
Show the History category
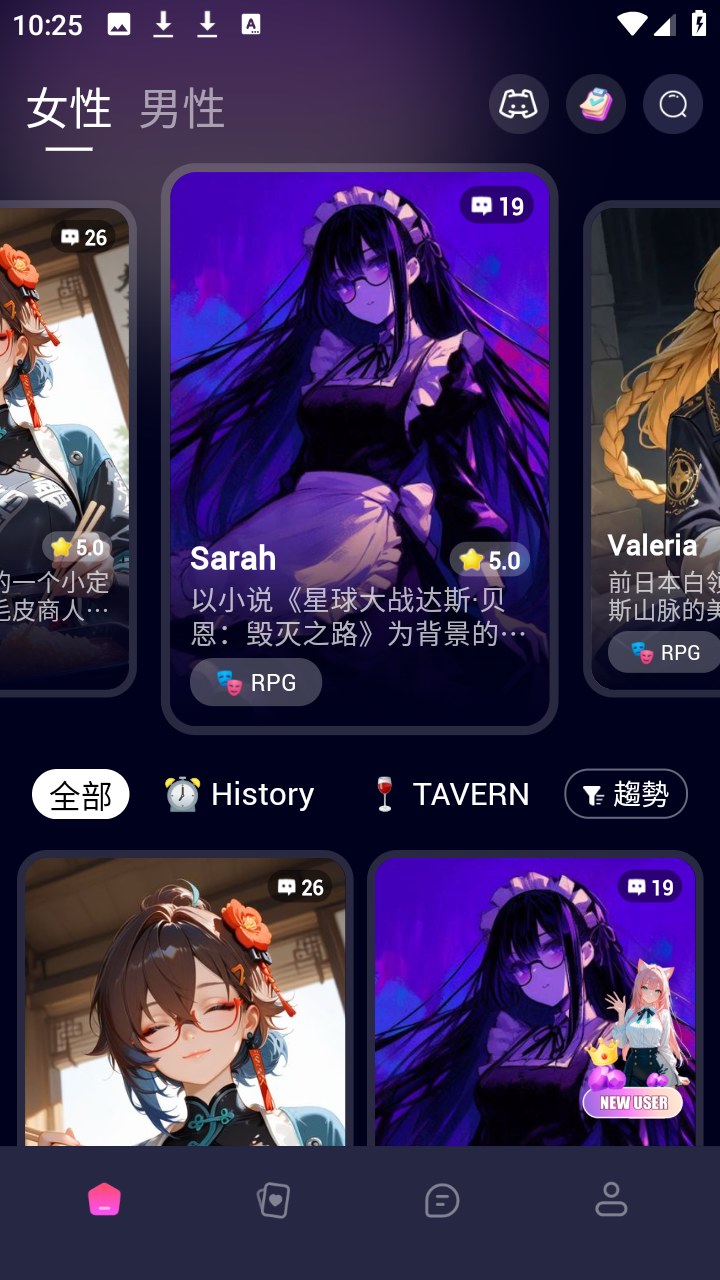tap(239, 794)
